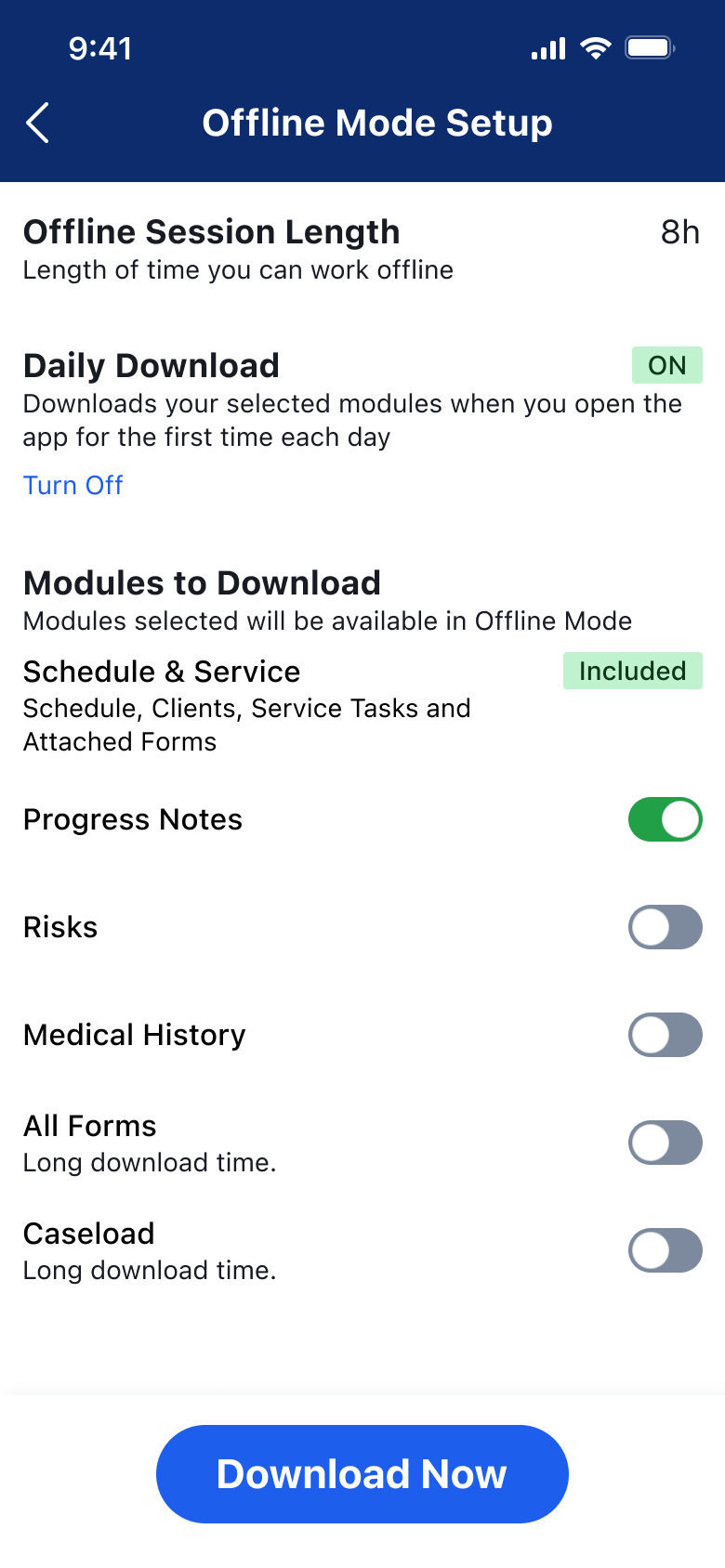Enable the Risks module toggle
Viewport: 725px width, 1568px height.
(666, 927)
